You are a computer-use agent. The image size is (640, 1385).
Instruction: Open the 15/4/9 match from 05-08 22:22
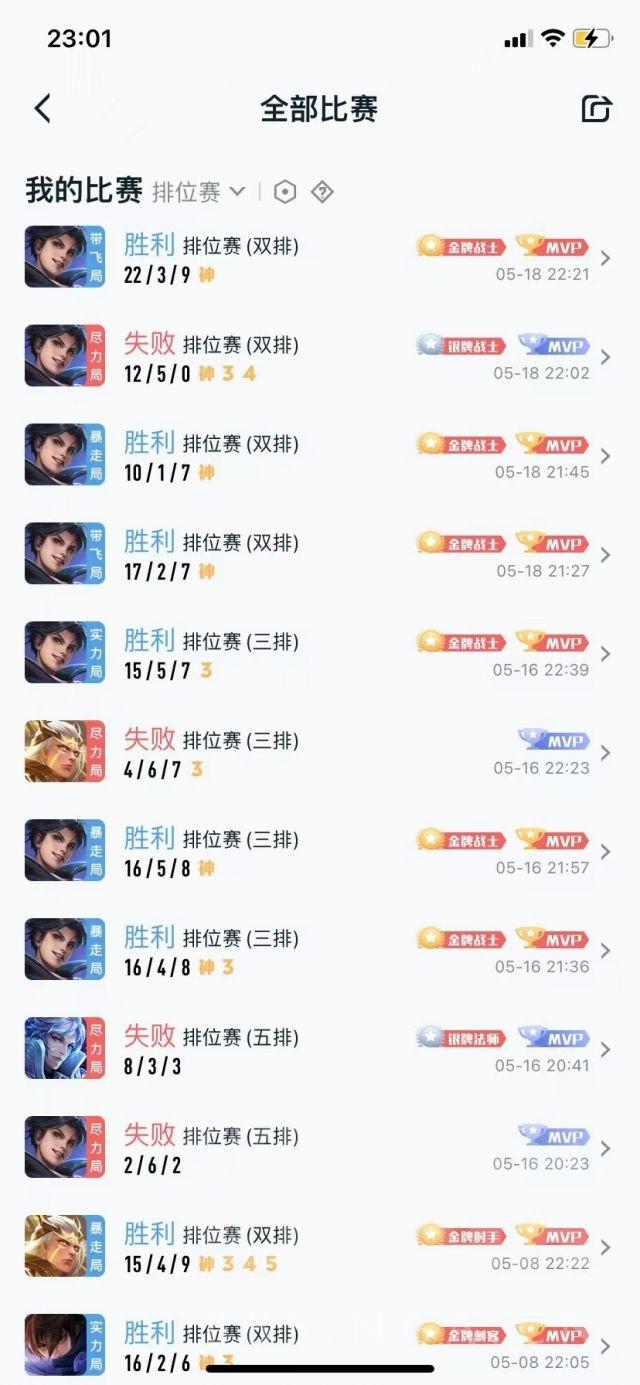click(320, 1248)
